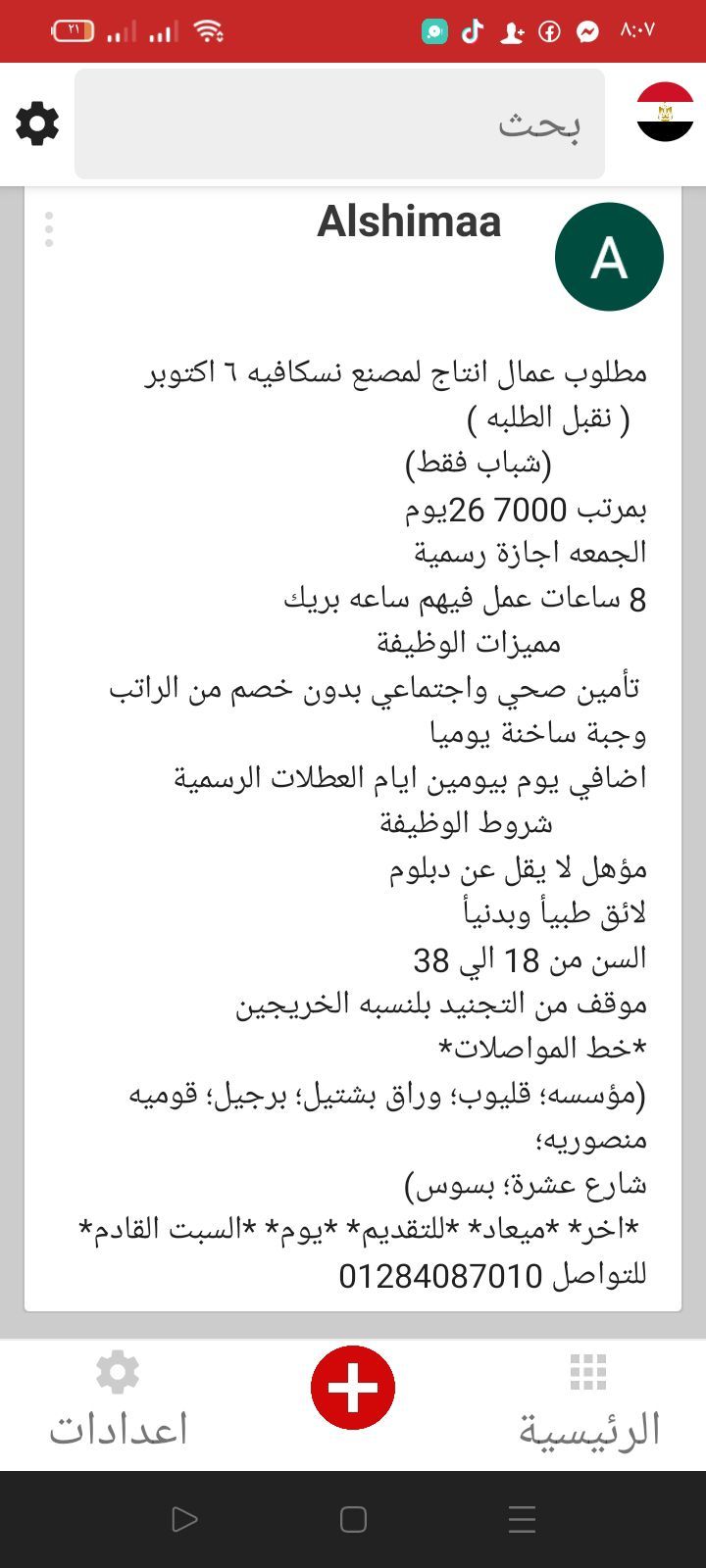
Task: Switch to the اعدادات tab
Action: 118,1403
